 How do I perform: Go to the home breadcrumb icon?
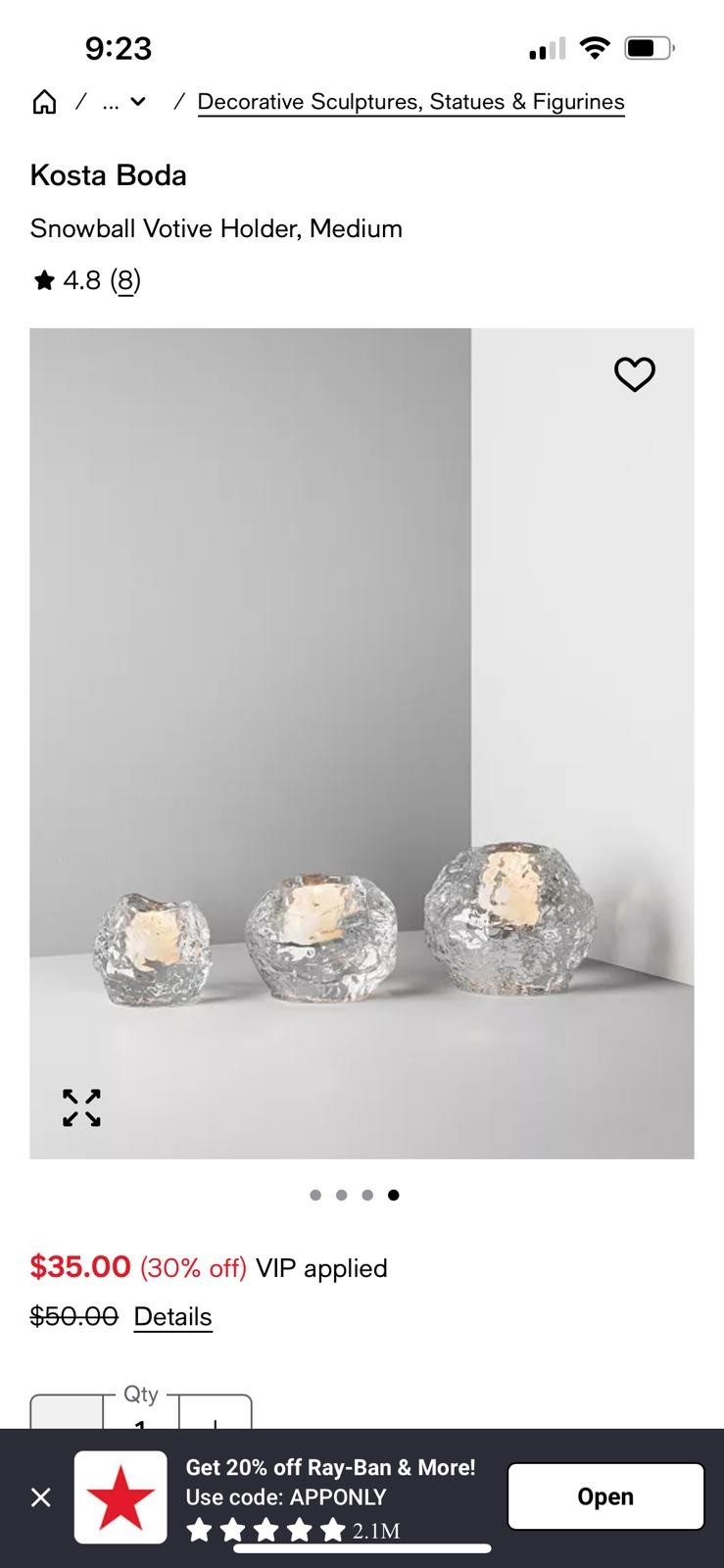pyautogui.click(x=44, y=102)
